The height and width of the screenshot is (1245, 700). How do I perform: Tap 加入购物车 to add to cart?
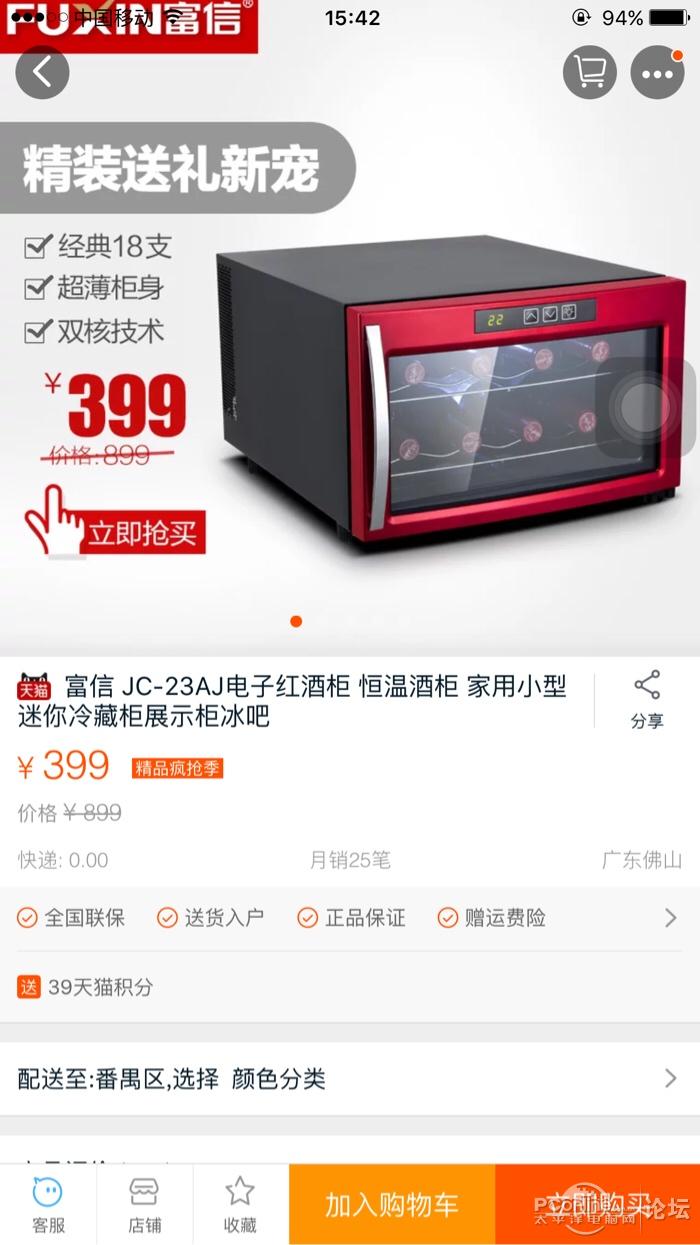click(x=391, y=1205)
